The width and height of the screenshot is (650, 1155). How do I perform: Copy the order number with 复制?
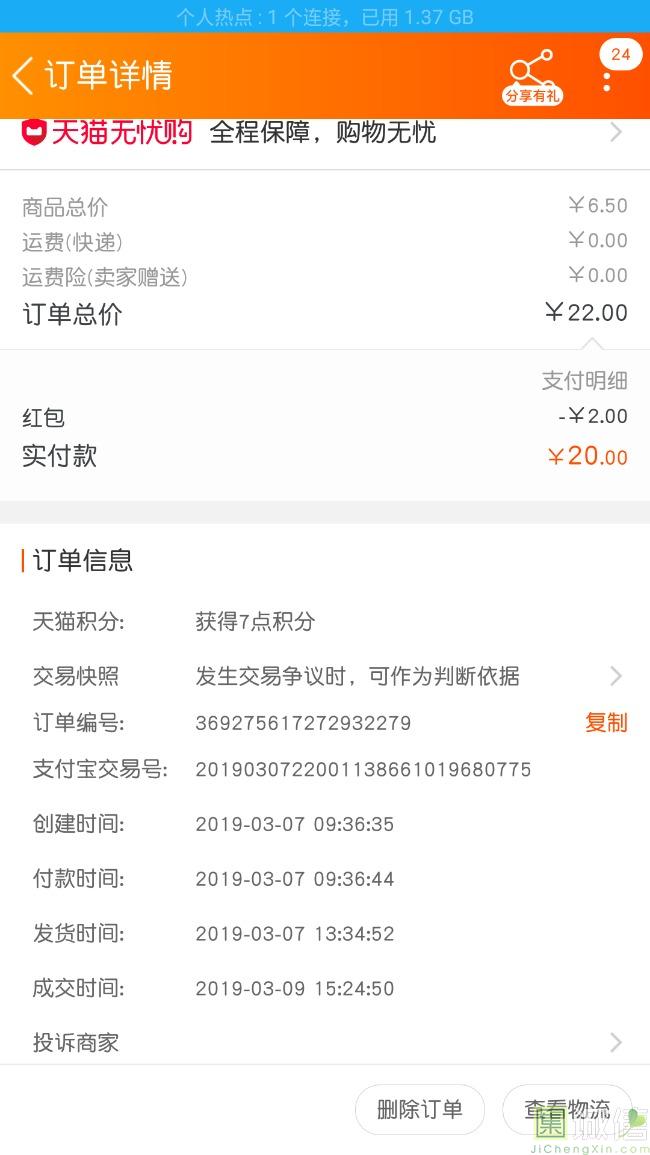coord(606,722)
